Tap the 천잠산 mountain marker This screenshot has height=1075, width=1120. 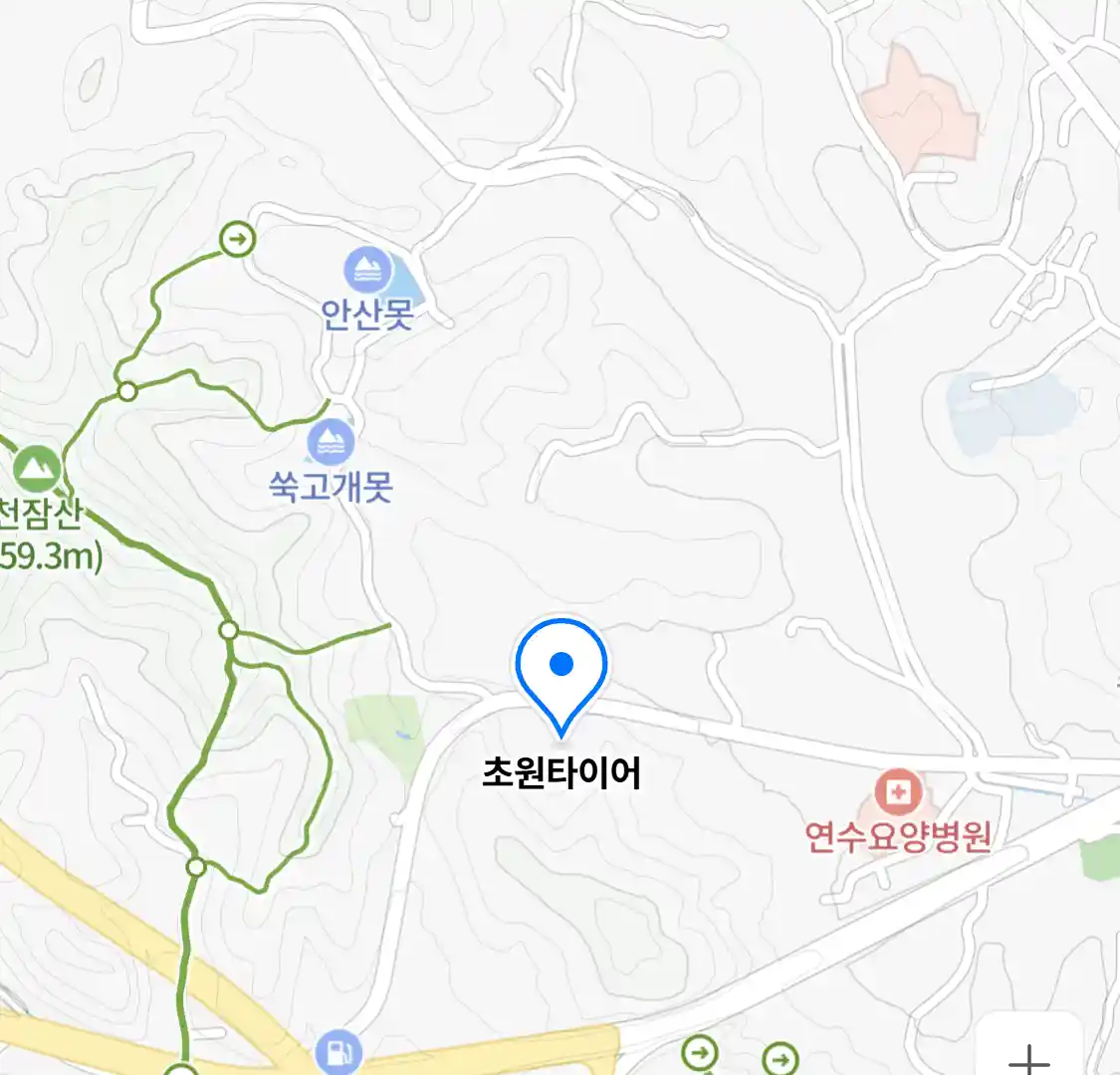coord(38,468)
